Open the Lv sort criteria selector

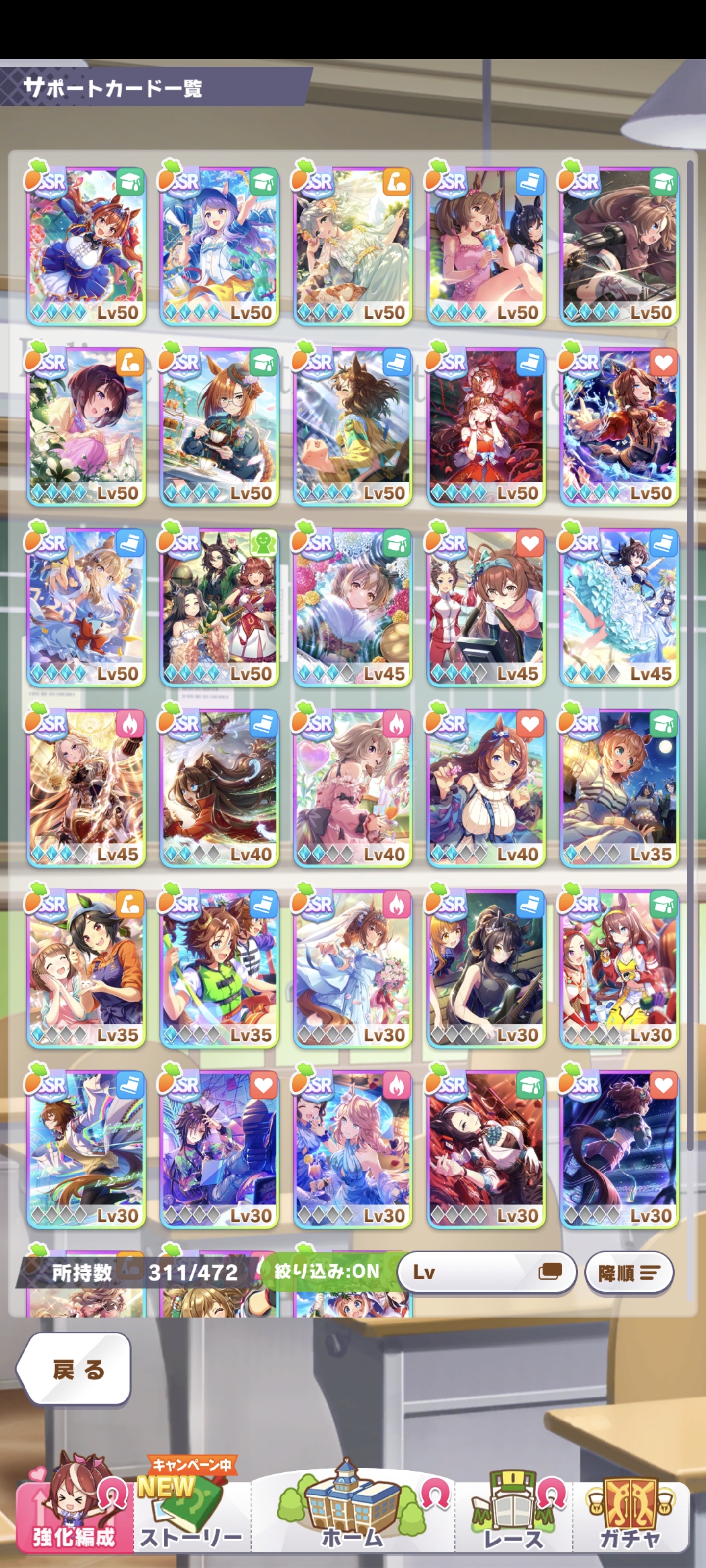click(x=486, y=1272)
